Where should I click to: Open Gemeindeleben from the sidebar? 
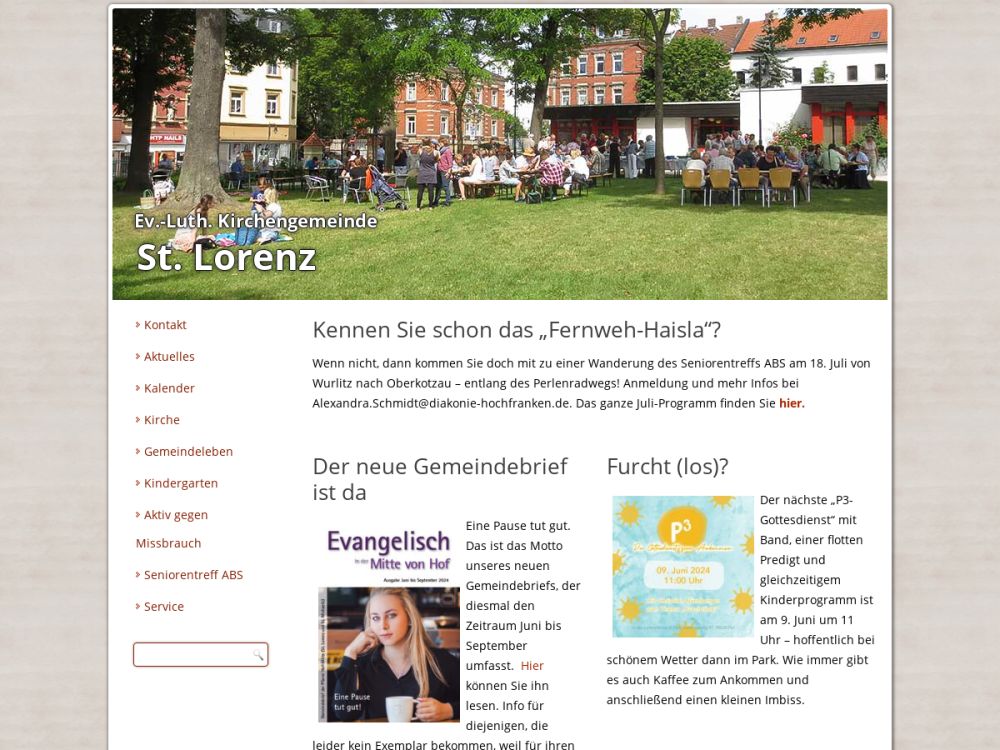[x=188, y=452]
